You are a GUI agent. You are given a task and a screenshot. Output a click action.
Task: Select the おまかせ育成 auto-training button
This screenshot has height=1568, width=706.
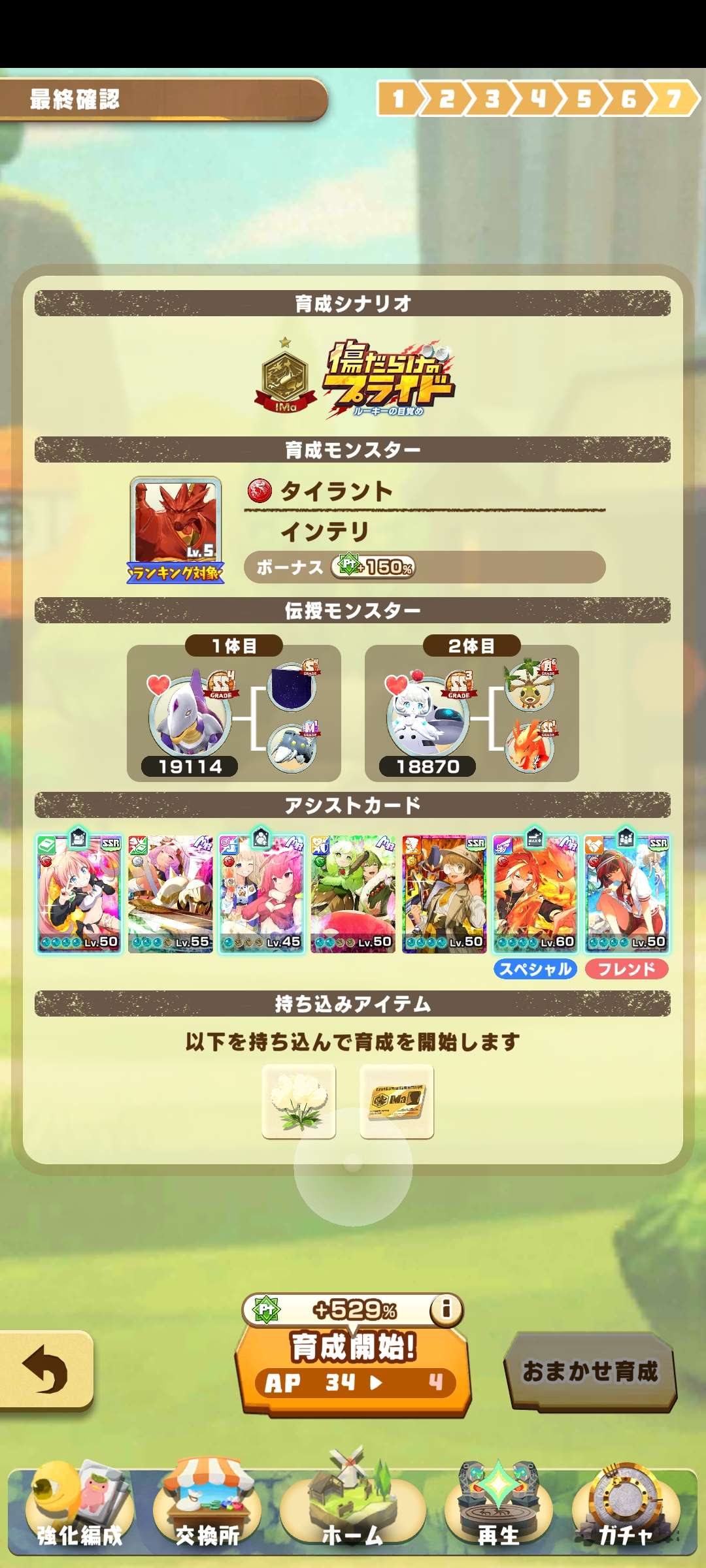tap(590, 1371)
